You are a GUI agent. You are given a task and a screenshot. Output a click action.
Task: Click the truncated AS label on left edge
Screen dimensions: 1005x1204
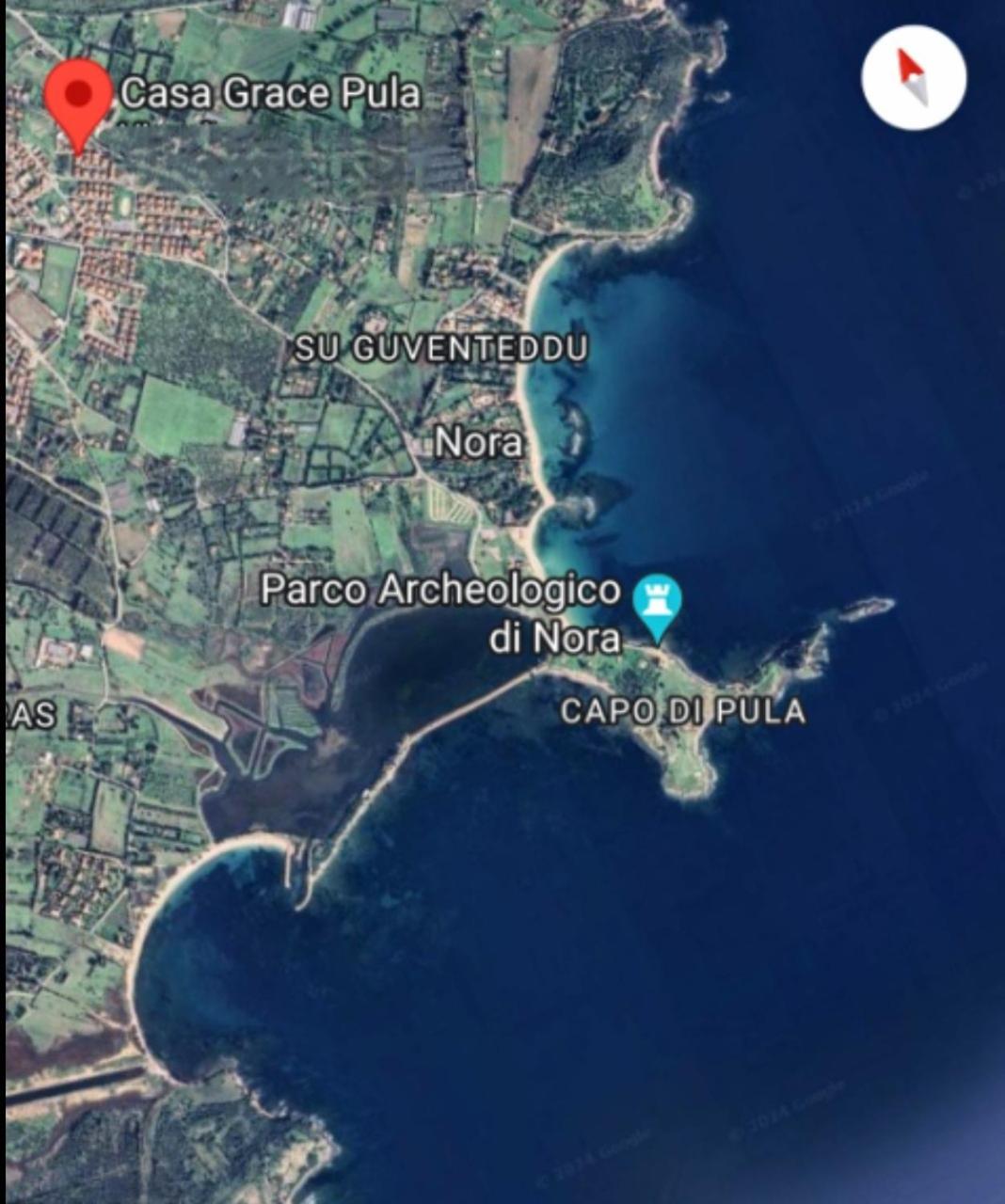pyautogui.click(x=30, y=715)
